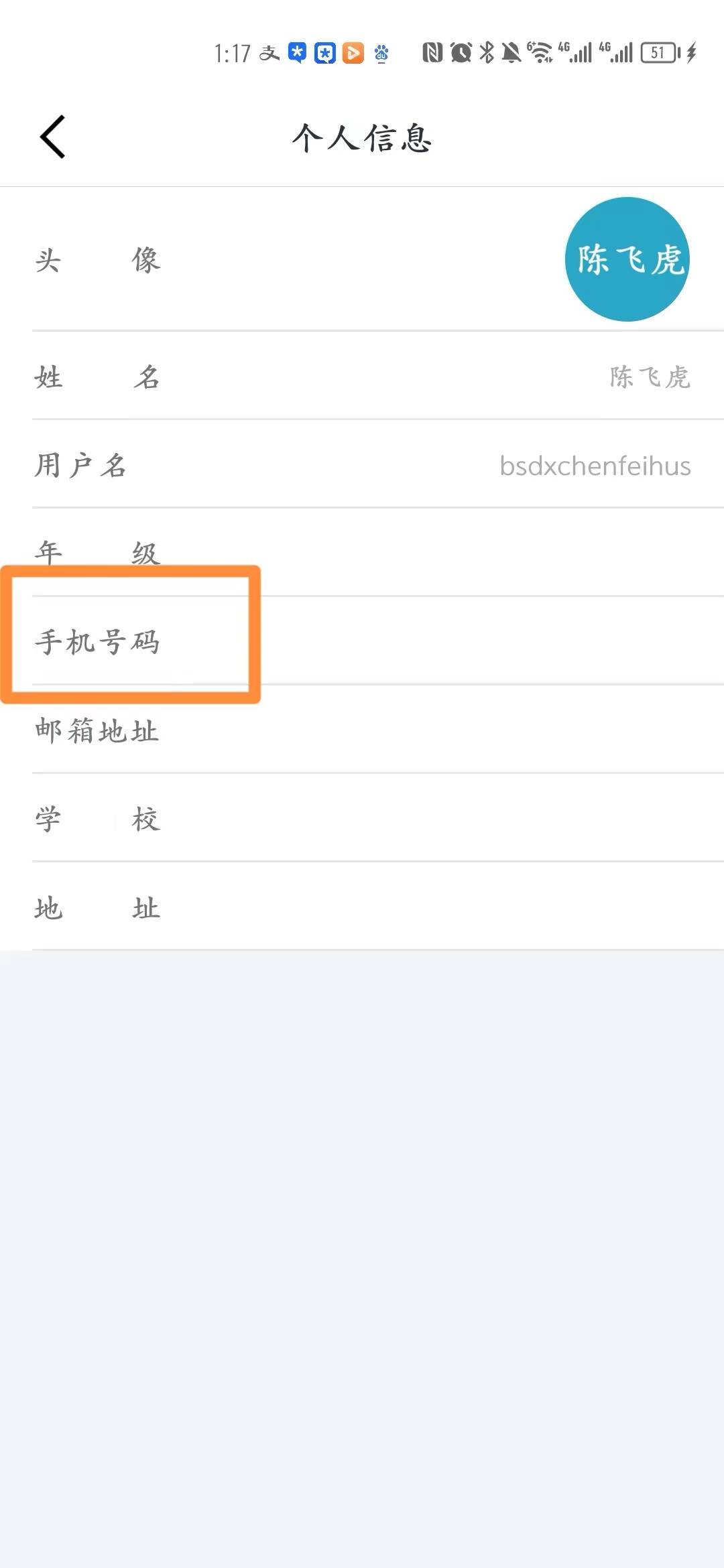Tap the 地址 row
Viewport: 724px width, 1568px height.
(x=362, y=907)
